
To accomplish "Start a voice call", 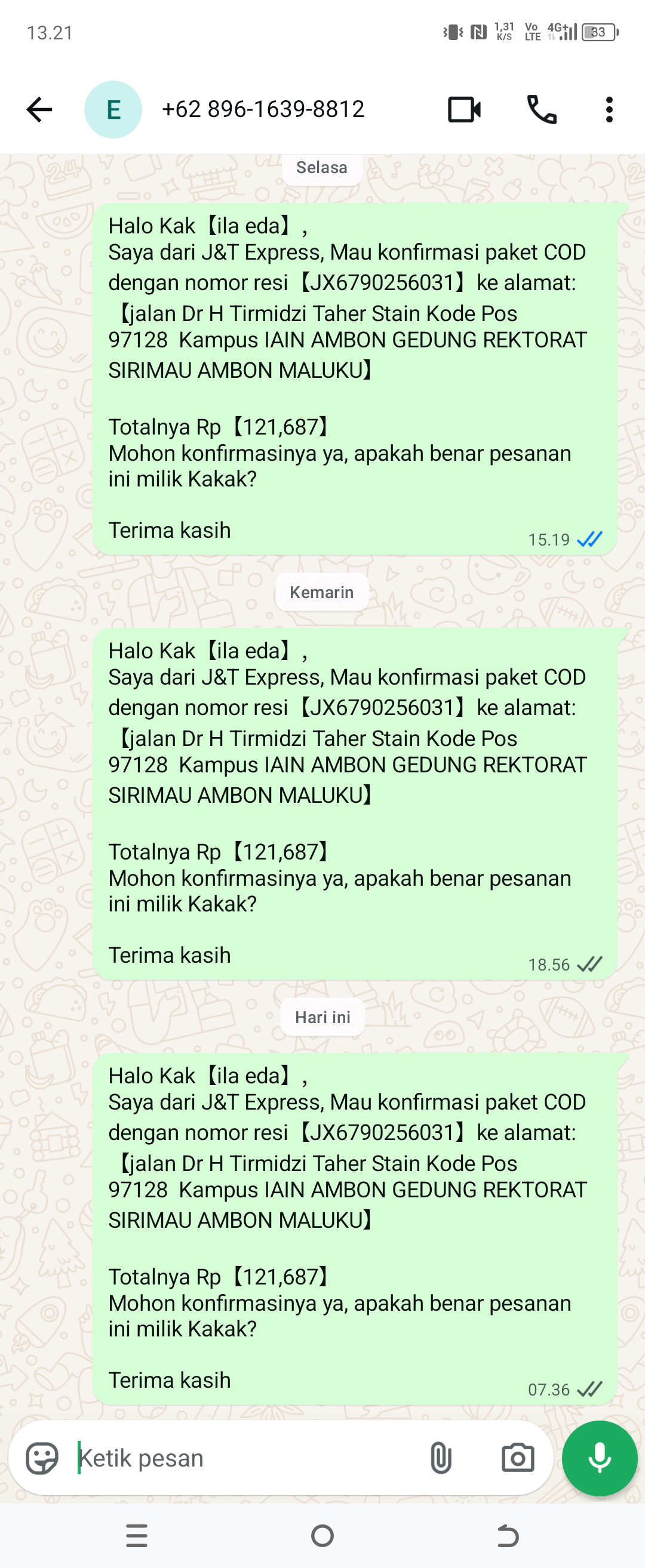I will [x=542, y=110].
